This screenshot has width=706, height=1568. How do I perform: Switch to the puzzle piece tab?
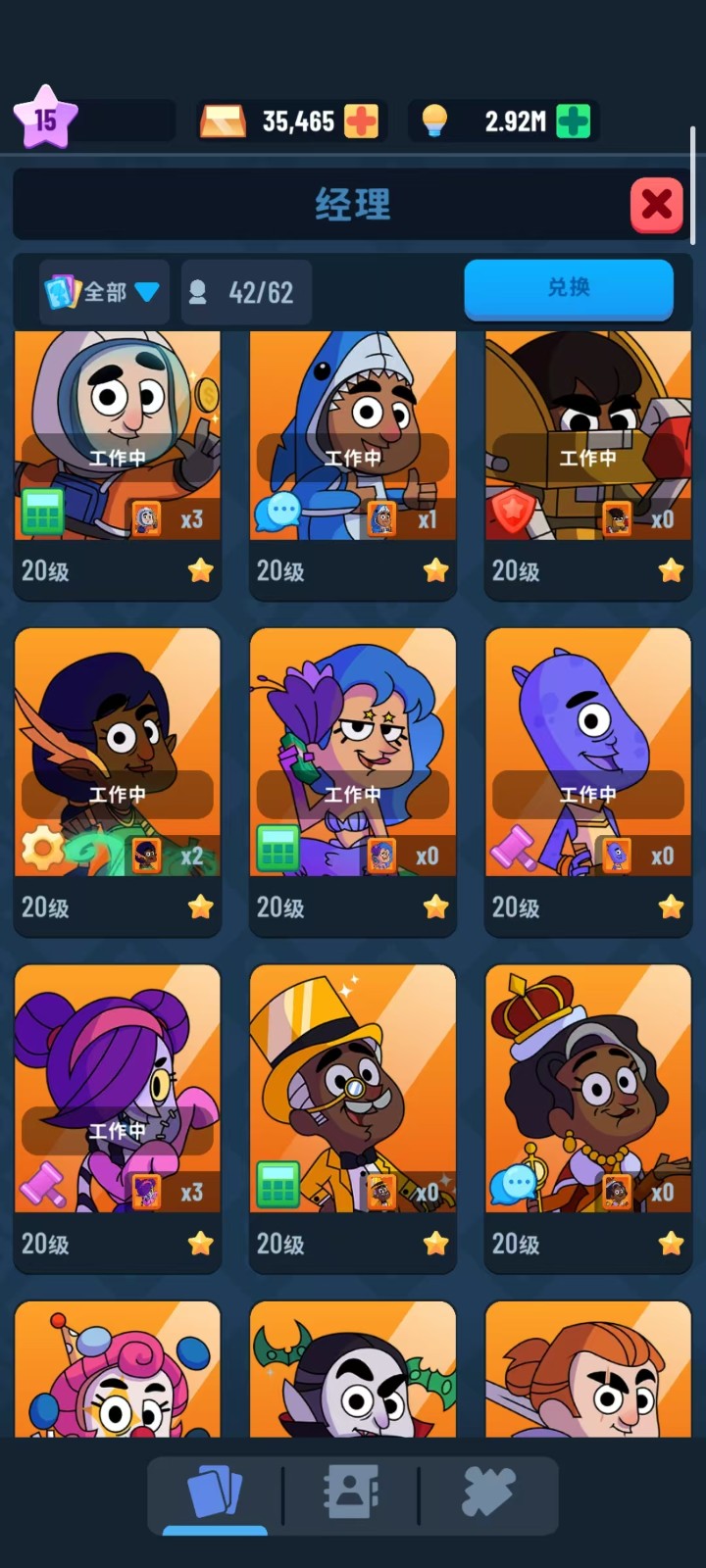pyautogui.click(x=487, y=1494)
